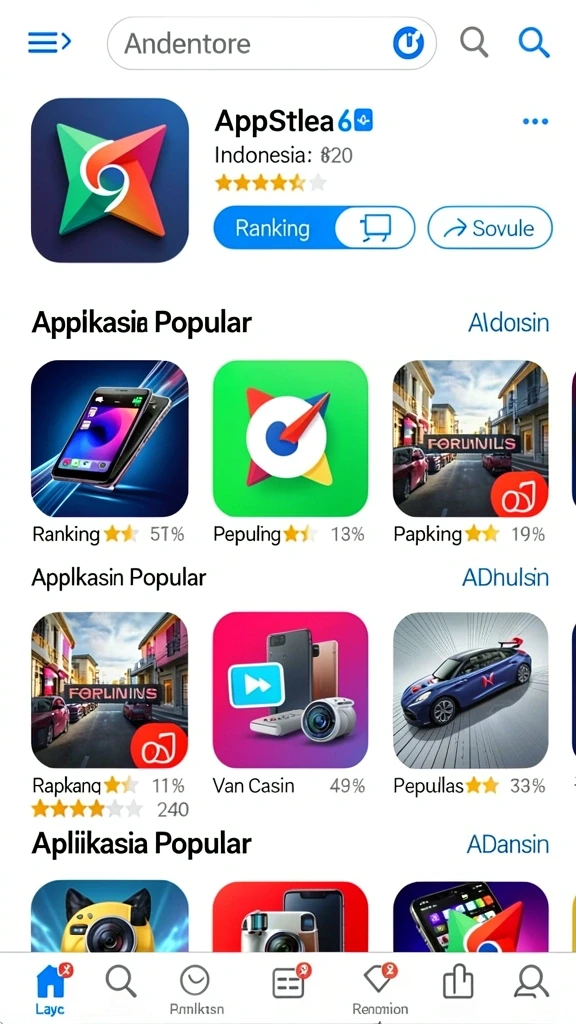Screen dimensions: 576x1024
Task: Open the Pepullas blue car app tile
Action: pyautogui.click(x=470, y=690)
